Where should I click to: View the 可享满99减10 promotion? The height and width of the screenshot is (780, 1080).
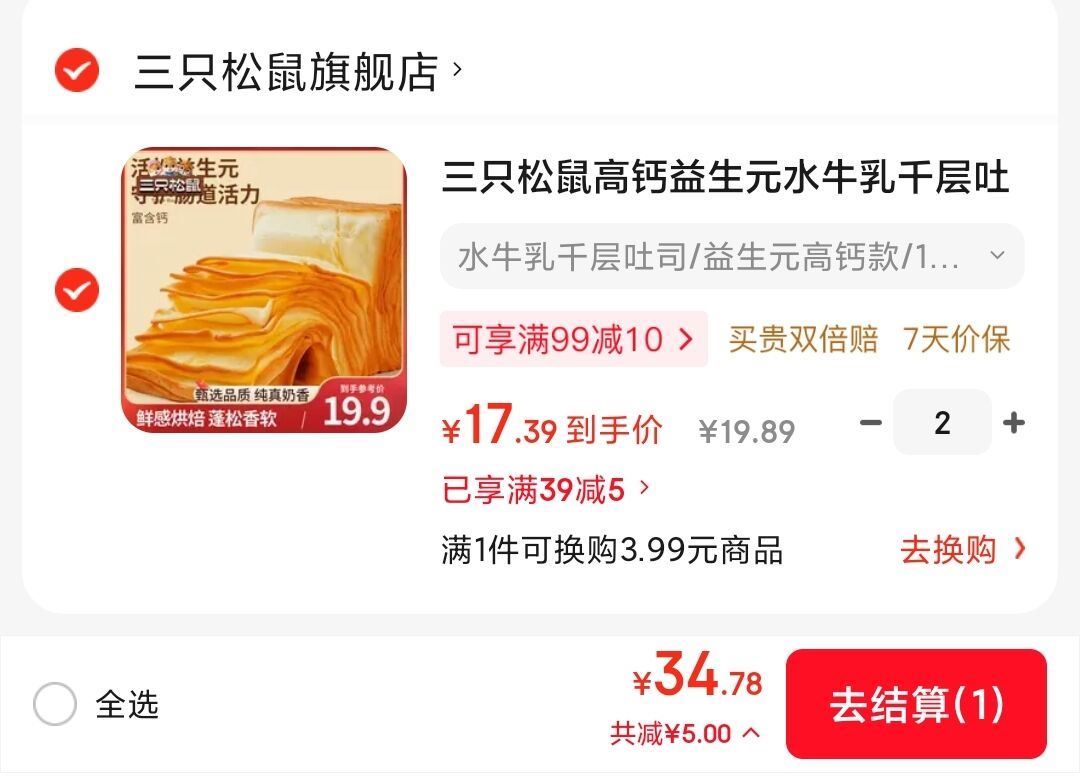click(x=574, y=339)
